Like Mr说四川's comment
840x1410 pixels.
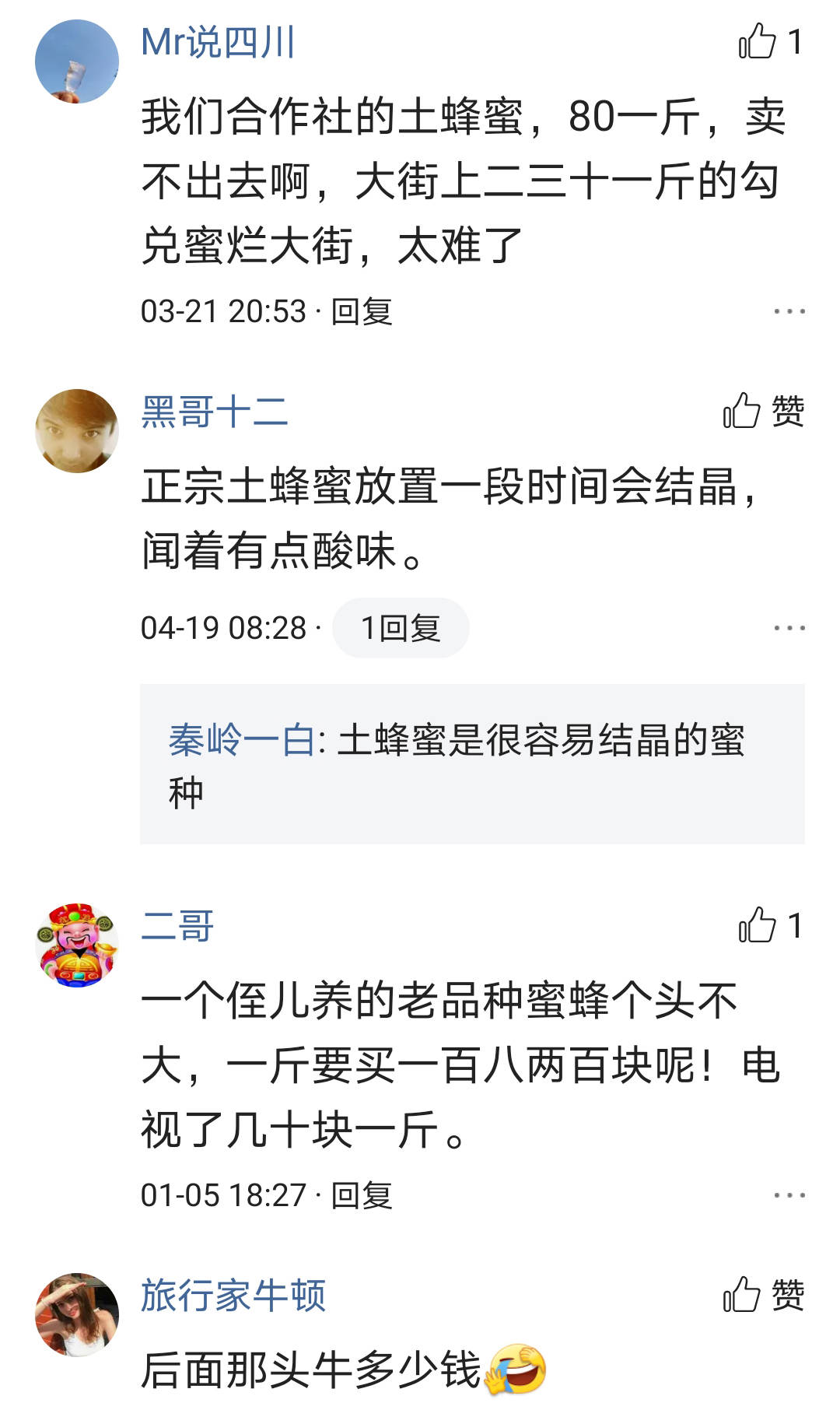pyautogui.click(x=770, y=41)
